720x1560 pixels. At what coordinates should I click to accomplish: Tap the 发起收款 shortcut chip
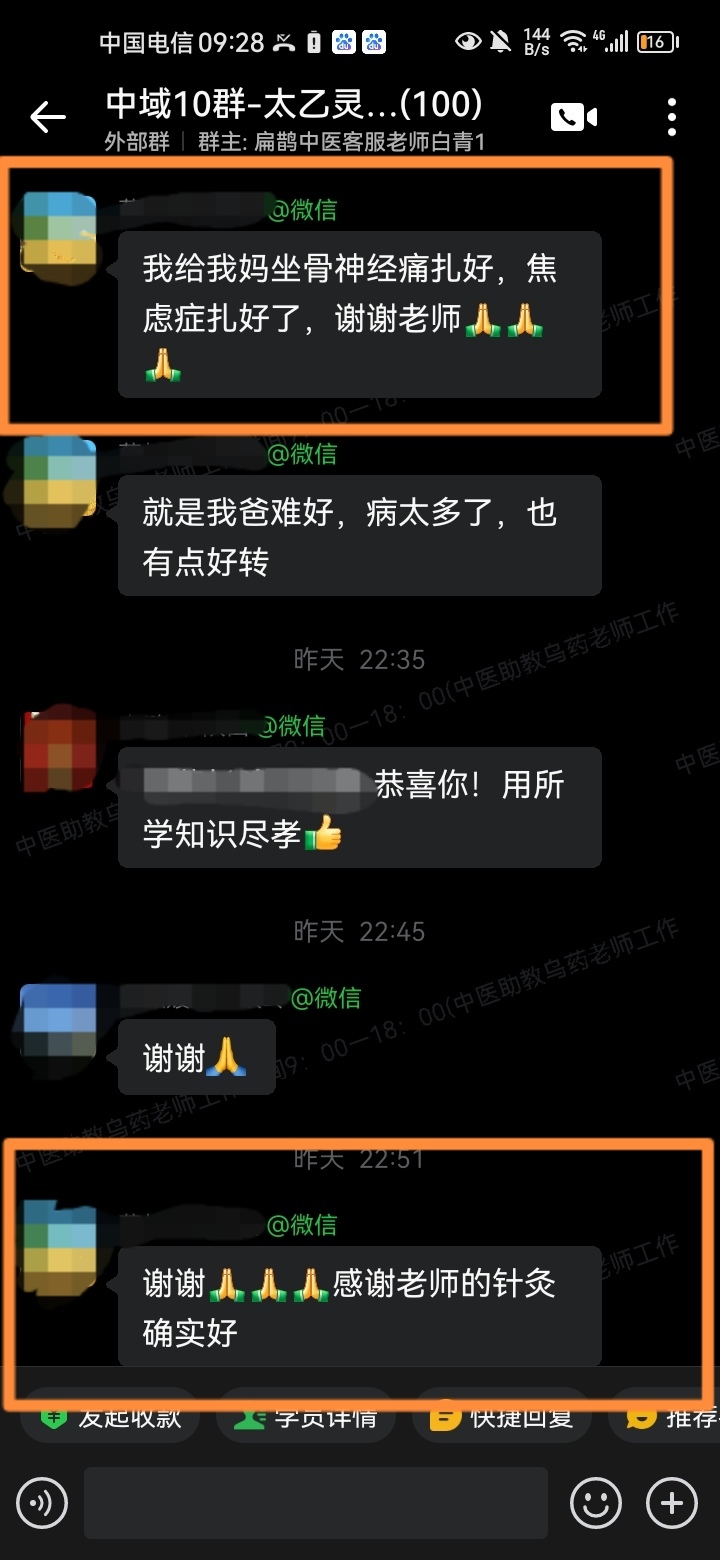click(110, 1417)
